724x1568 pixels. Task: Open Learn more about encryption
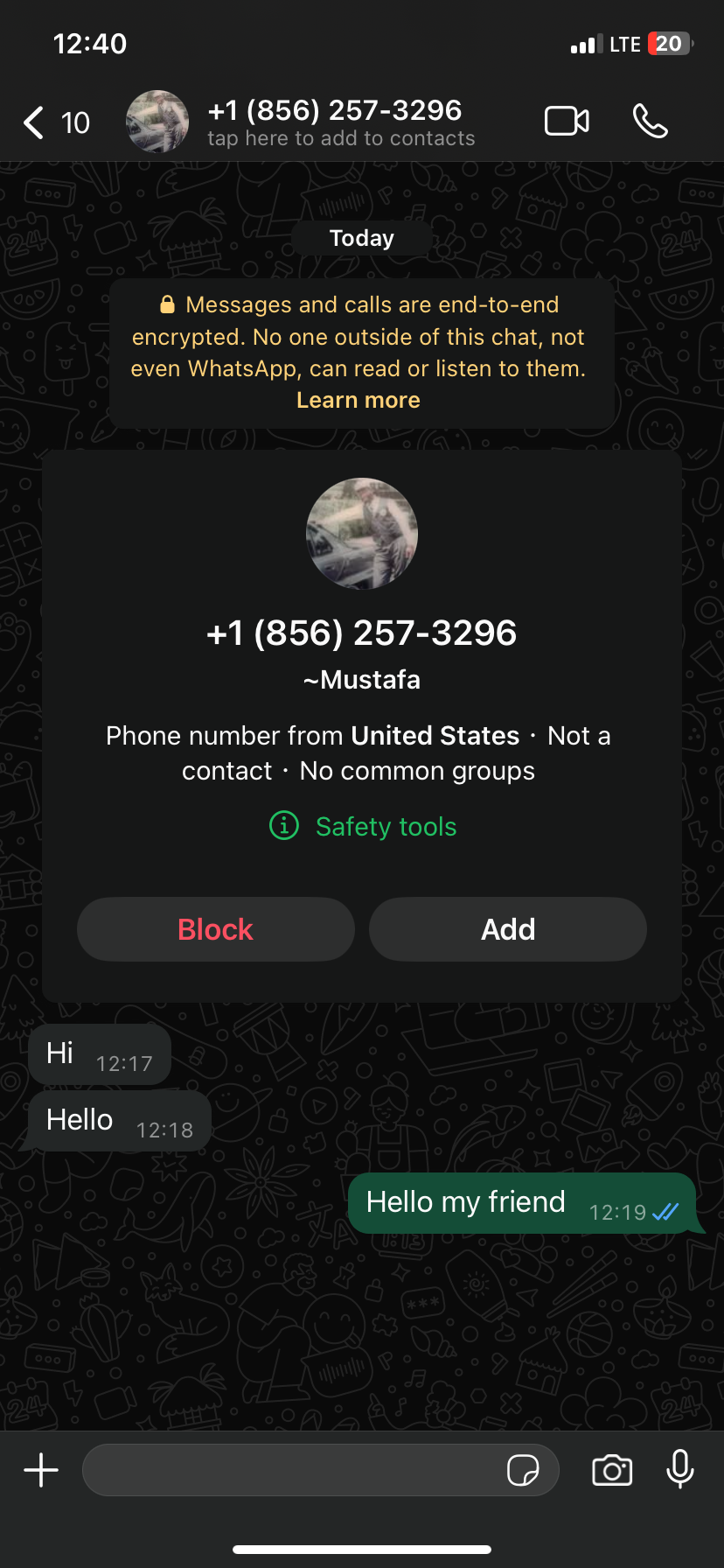(359, 400)
